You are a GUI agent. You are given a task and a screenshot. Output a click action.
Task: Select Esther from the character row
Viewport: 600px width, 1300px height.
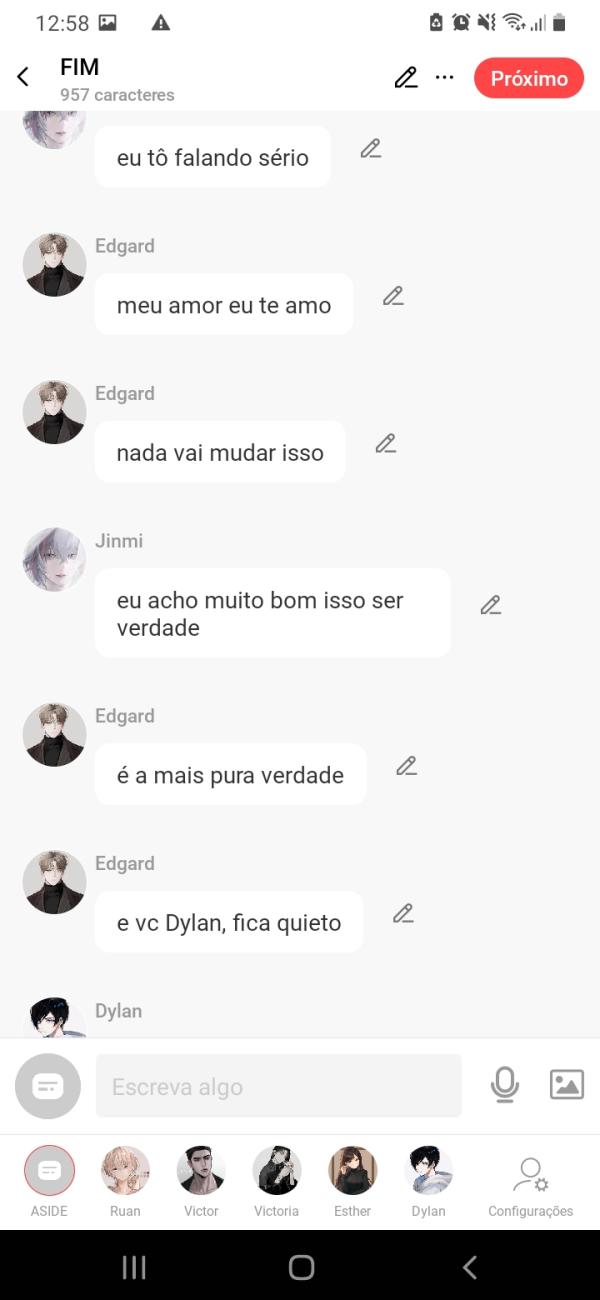click(x=352, y=1171)
